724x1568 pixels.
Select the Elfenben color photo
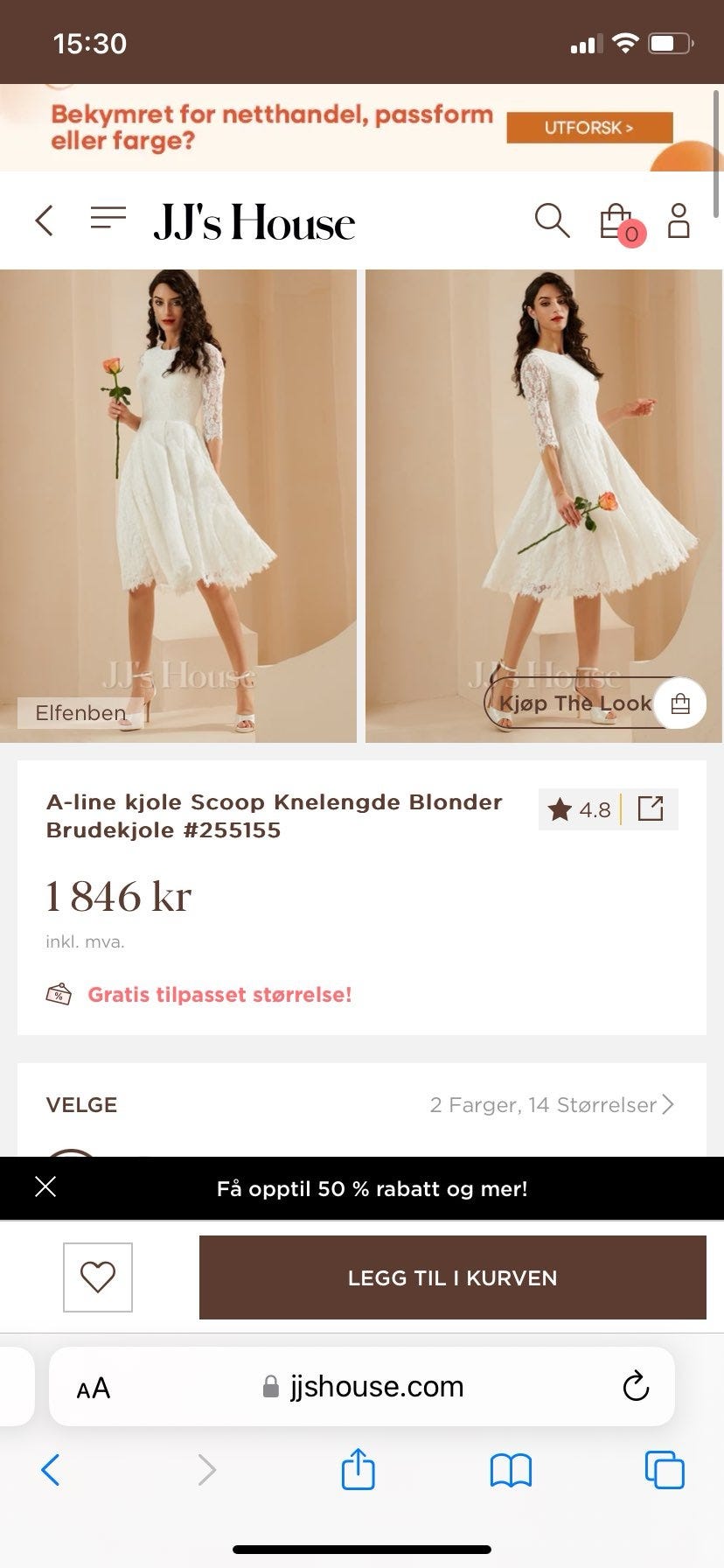(179, 503)
